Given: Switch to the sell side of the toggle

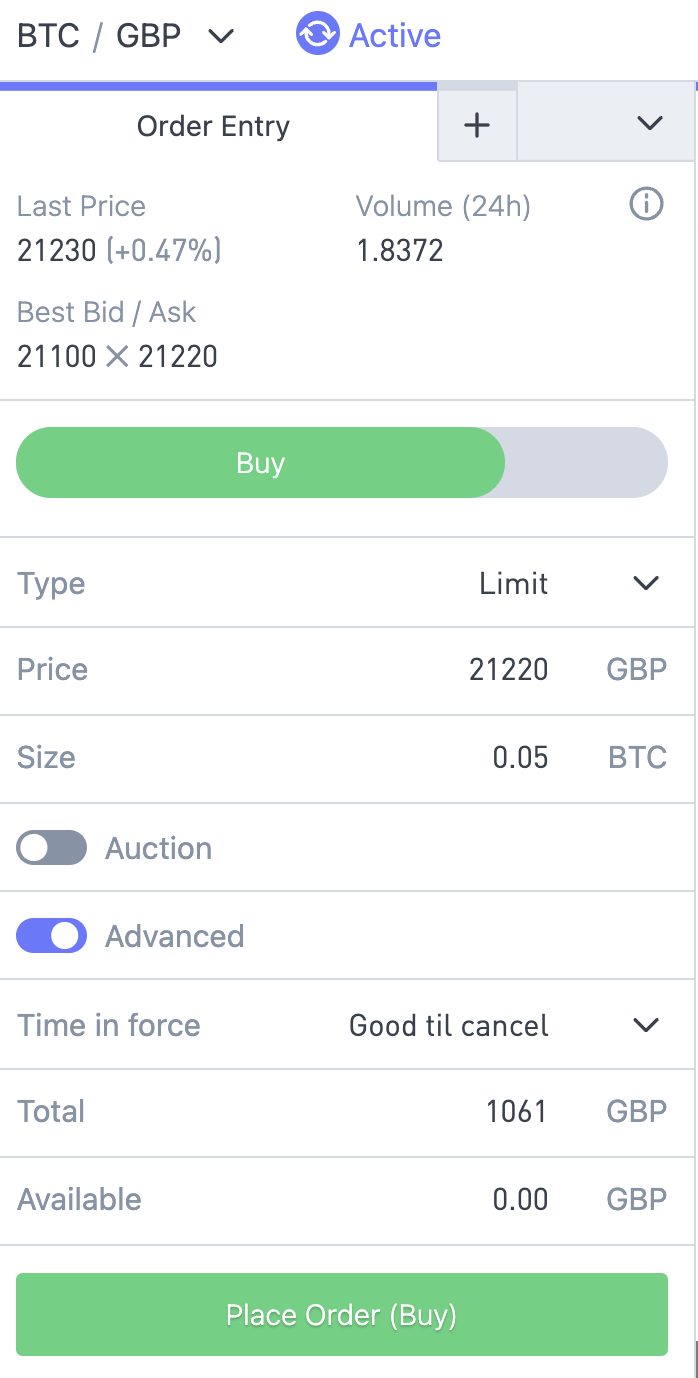Looking at the screenshot, I should (x=586, y=463).
